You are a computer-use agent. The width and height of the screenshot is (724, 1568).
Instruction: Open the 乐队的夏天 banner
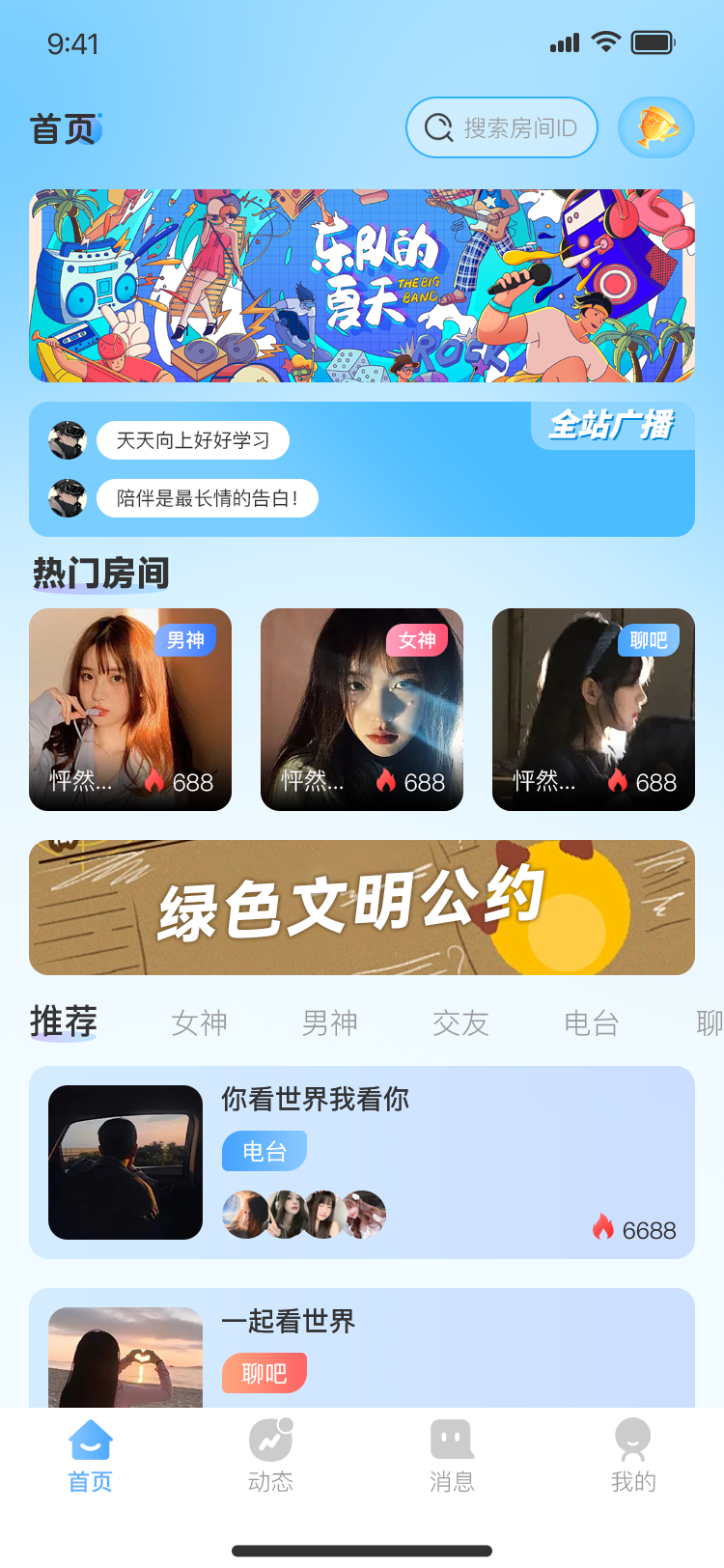click(362, 286)
